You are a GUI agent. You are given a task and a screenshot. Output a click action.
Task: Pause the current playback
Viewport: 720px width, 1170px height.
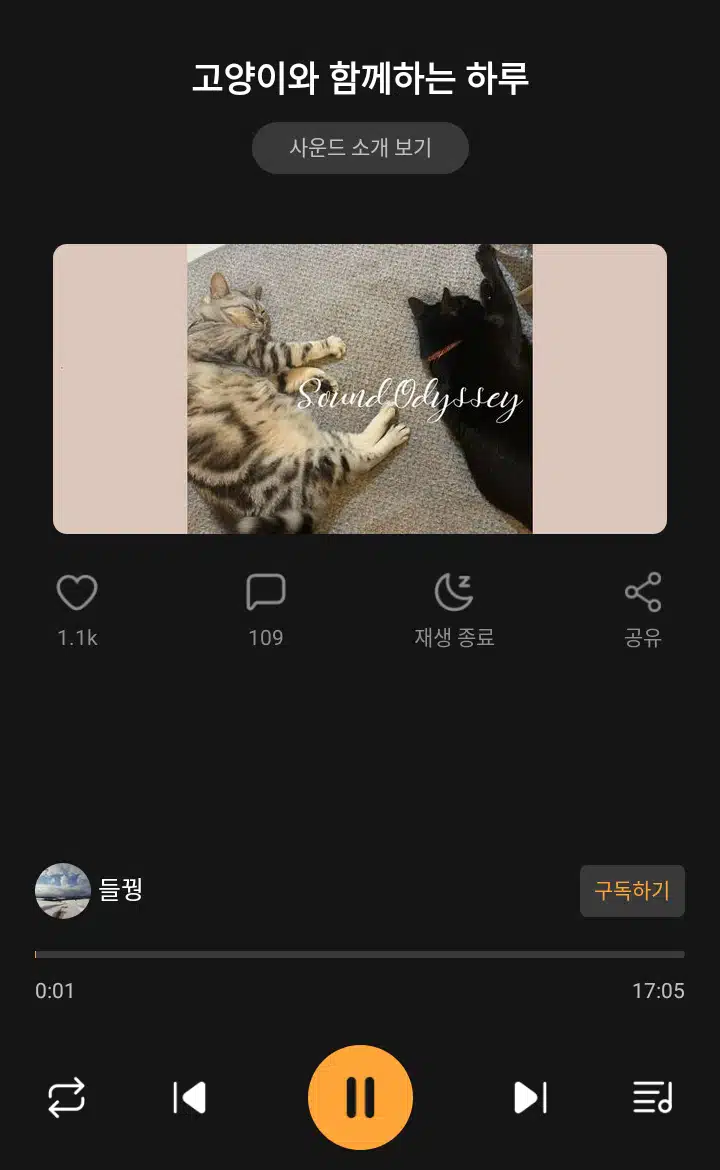tap(360, 1098)
